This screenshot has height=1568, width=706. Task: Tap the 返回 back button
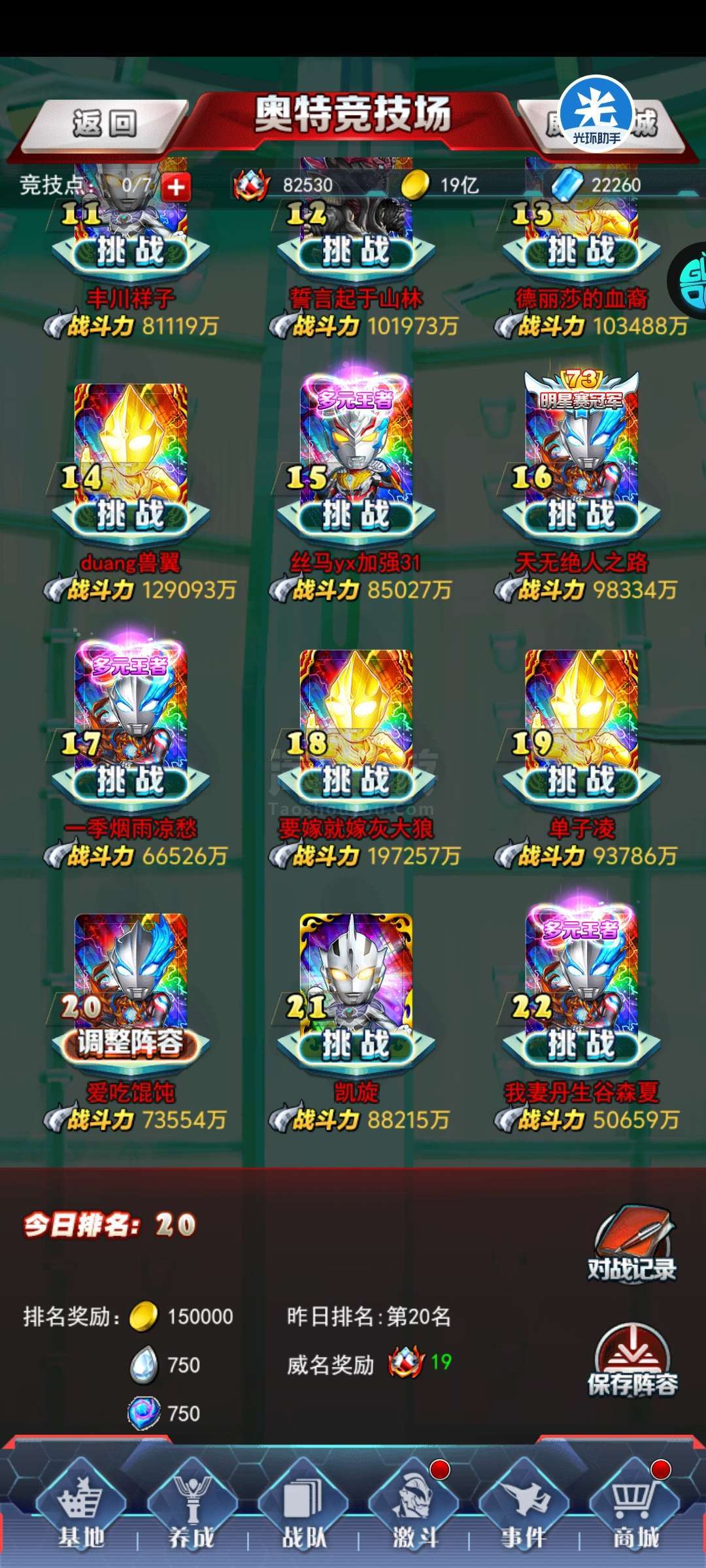click(x=105, y=123)
